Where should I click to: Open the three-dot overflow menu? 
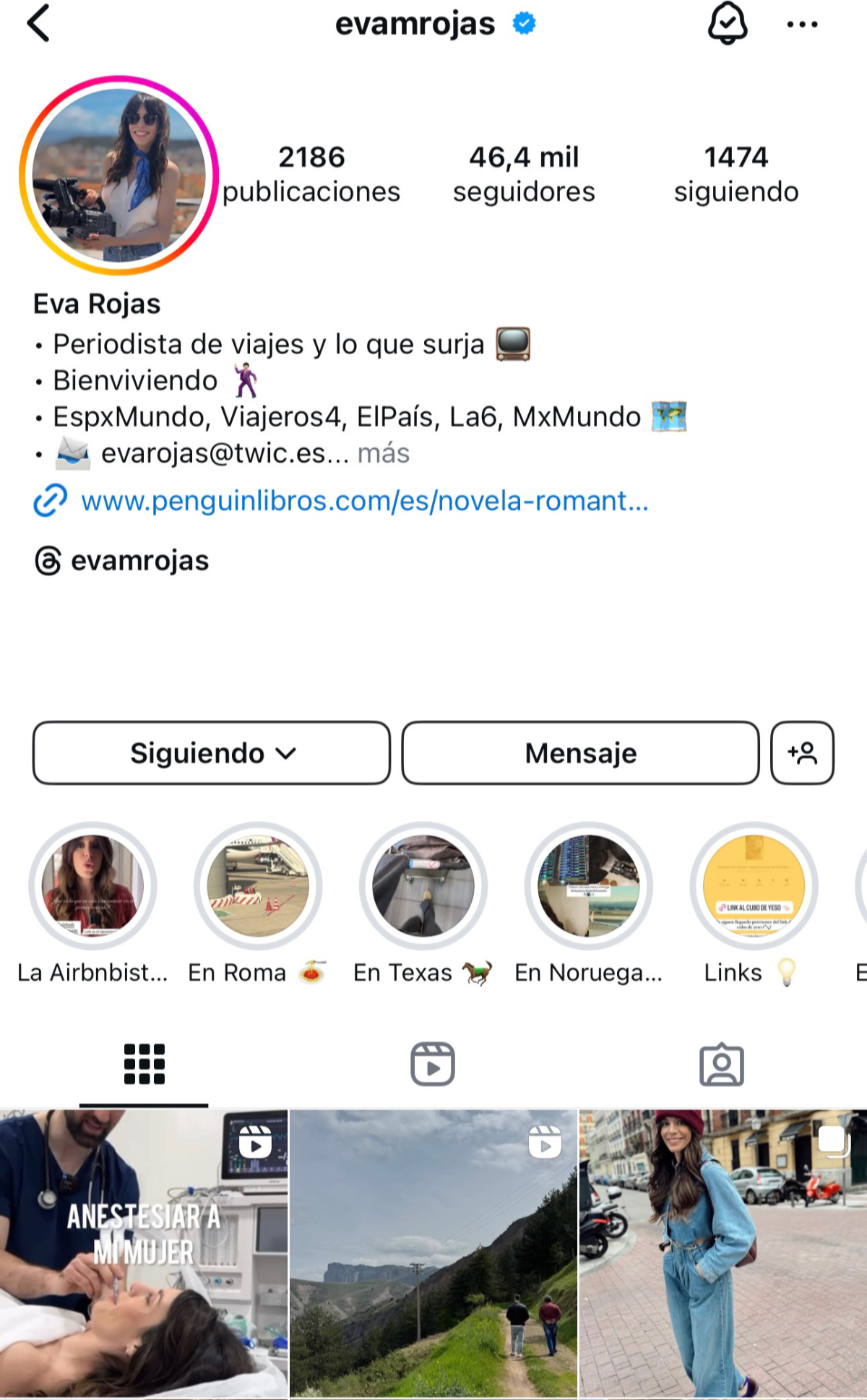(x=802, y=25)
